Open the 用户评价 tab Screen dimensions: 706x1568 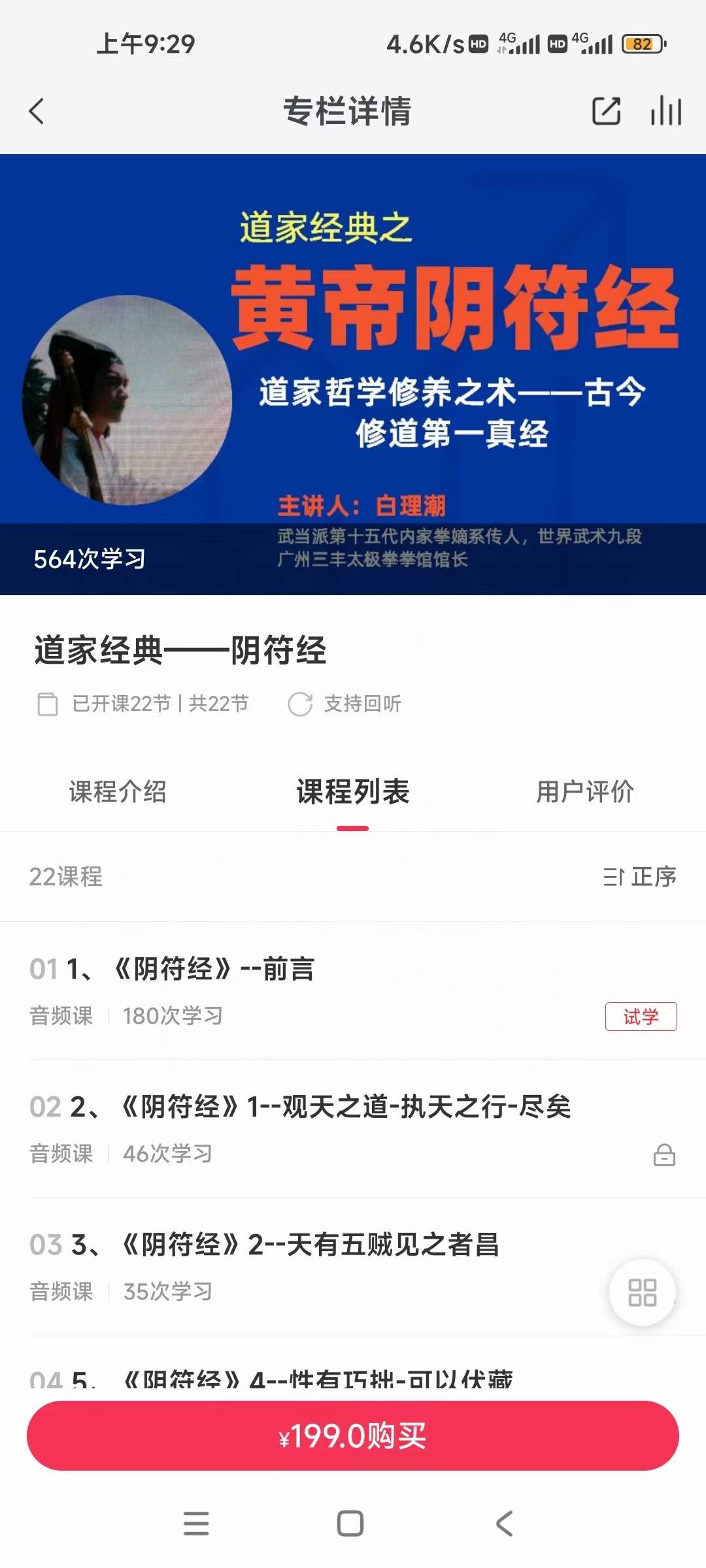coord(584,792)
